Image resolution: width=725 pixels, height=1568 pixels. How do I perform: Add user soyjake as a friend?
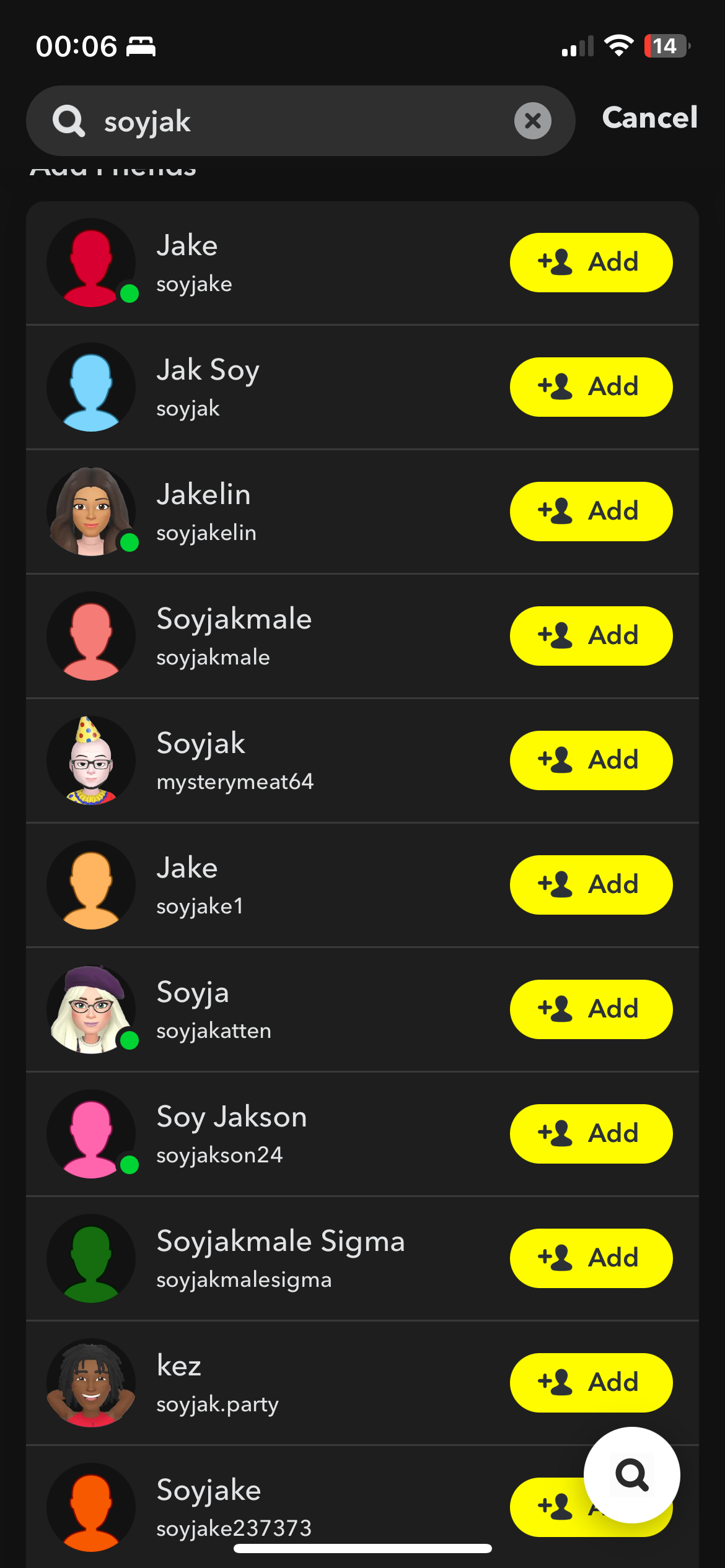pyautogui.click(x=591, y=263)
